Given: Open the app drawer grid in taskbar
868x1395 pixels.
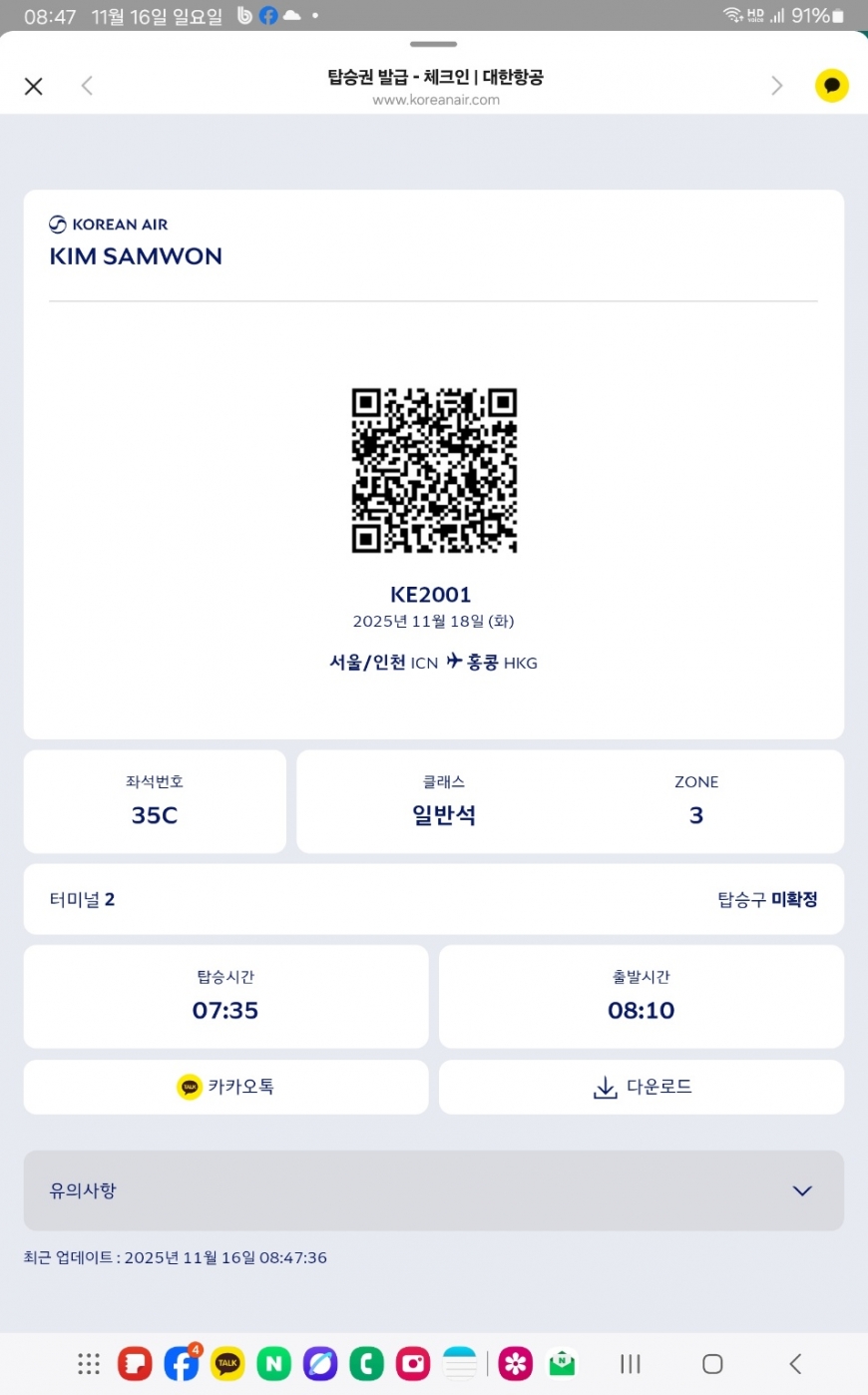Looking at the screenshot, I should (89, 1364).
